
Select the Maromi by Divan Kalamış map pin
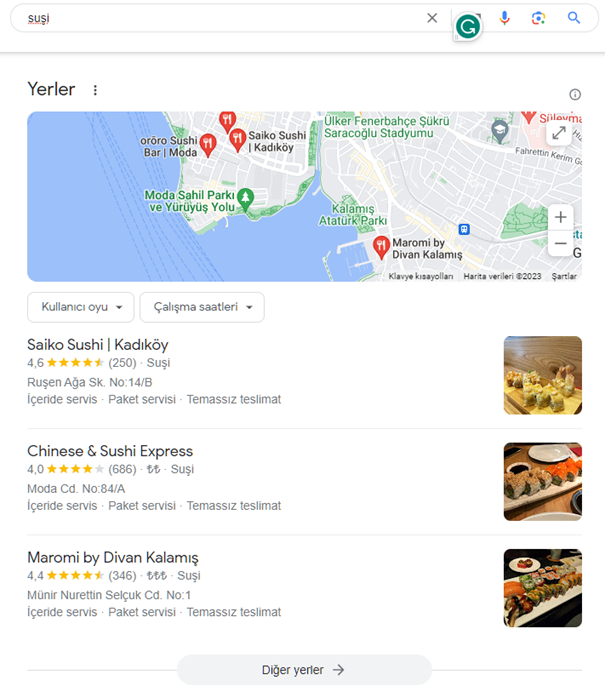point(381,244)
